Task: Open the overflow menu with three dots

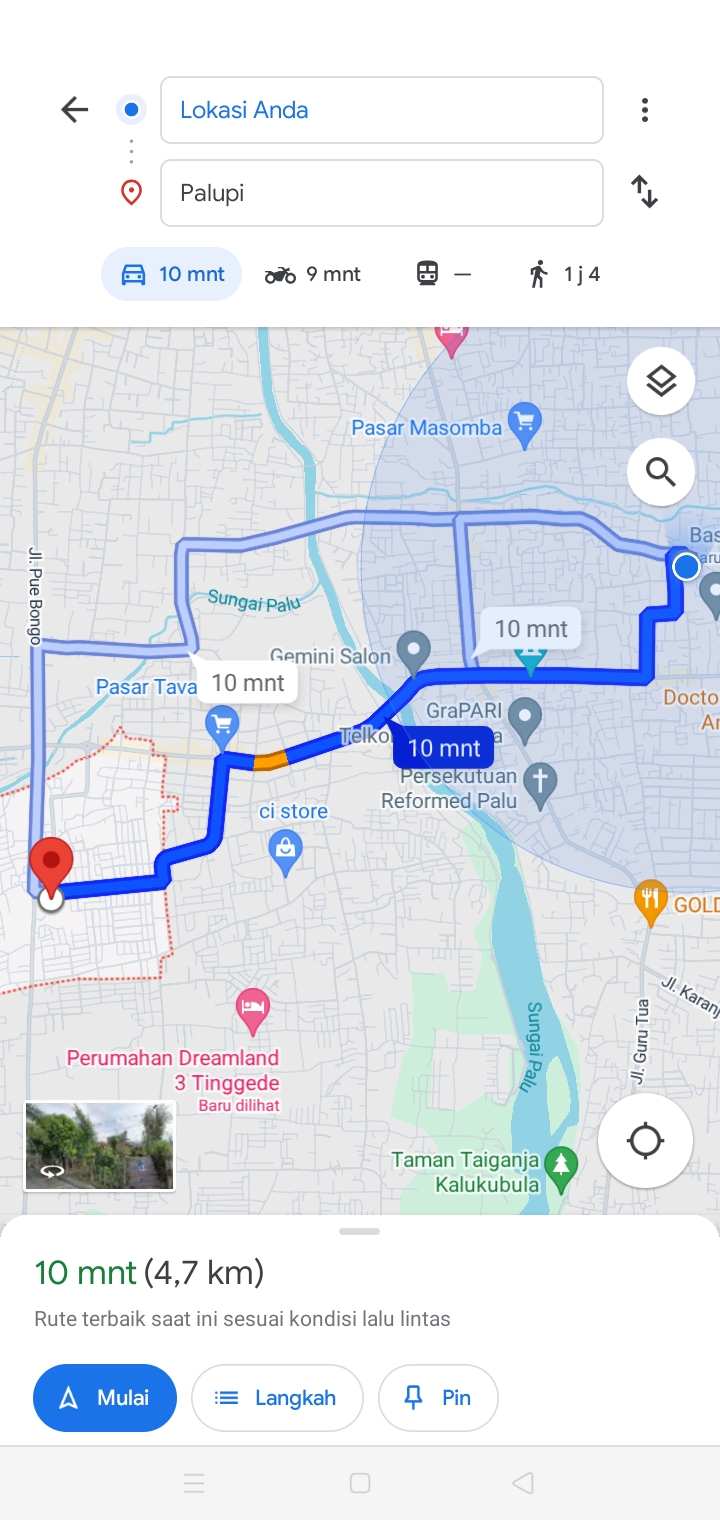Action: (645, 110)
